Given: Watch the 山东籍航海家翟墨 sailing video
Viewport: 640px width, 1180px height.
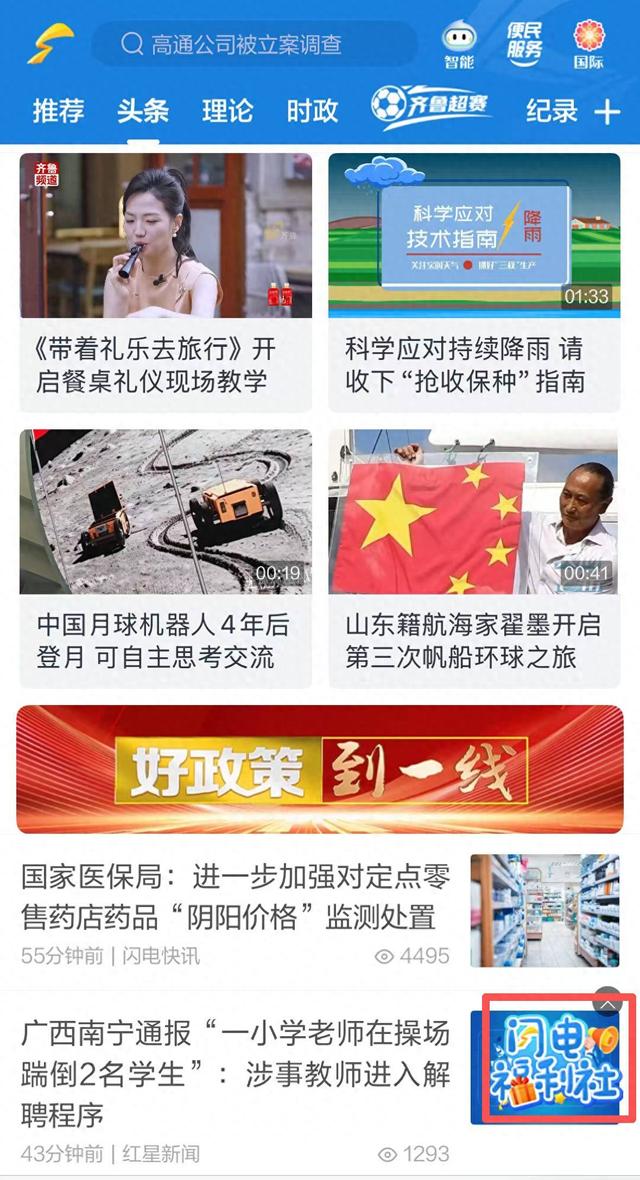Looking at the screenshot, I should point(474,558).
